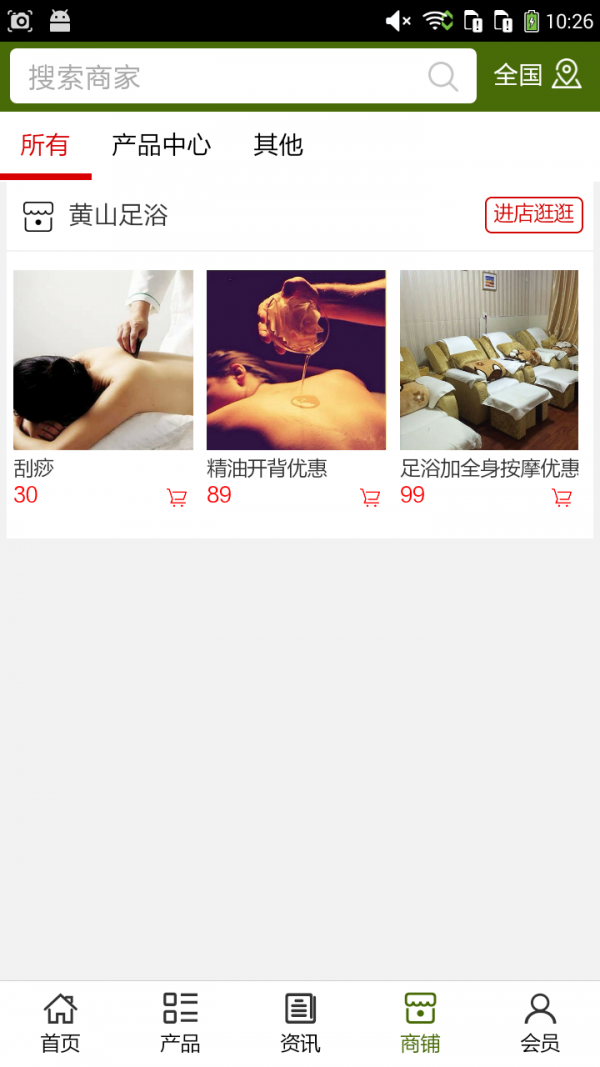Viewport: 600px width, 1067px height.
Task: Open the 刮痧 product image
Action: 103,360
